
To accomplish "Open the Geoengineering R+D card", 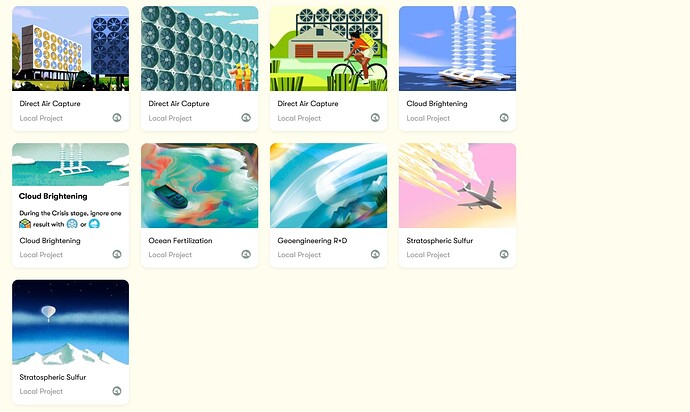I will pyautogui.click(x=328, y=187).
